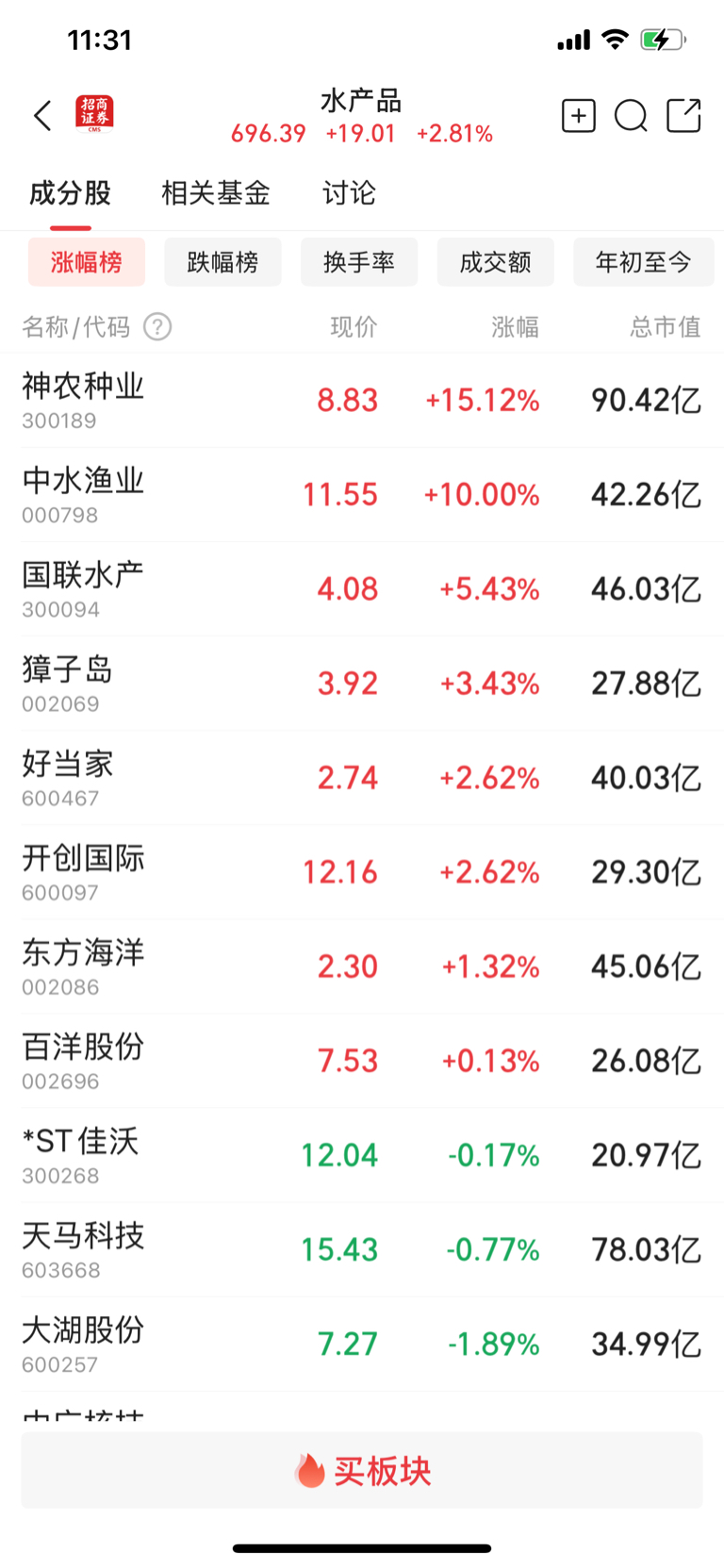Select the 跌幅榜 filter chip
The image size is (724, 1568).
(222, 262)
